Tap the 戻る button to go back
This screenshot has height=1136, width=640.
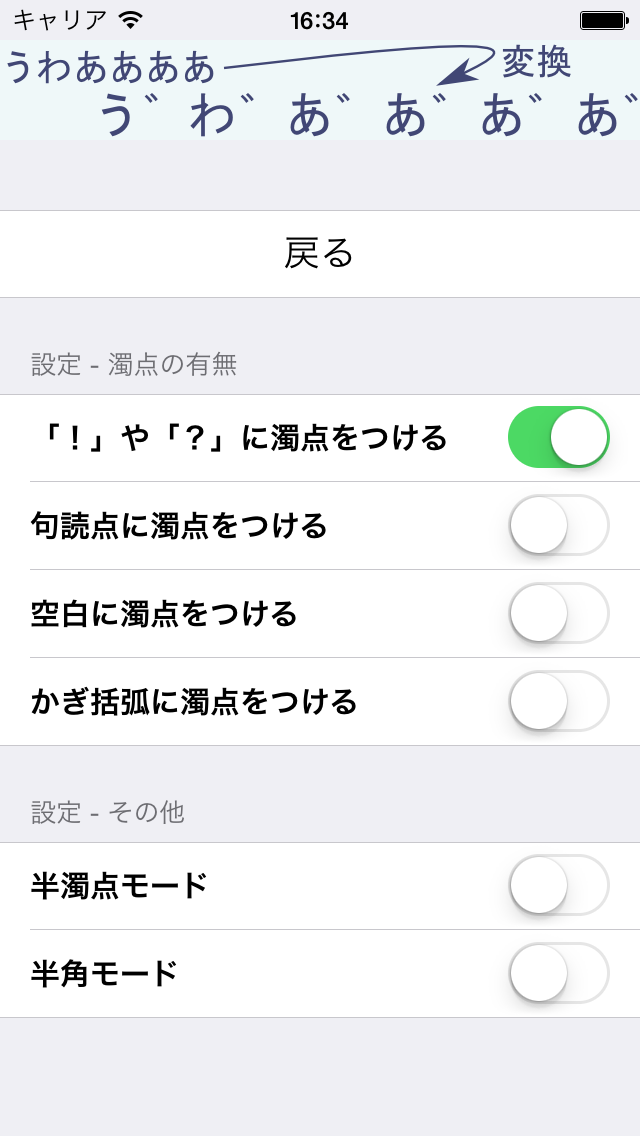(320, 254)
